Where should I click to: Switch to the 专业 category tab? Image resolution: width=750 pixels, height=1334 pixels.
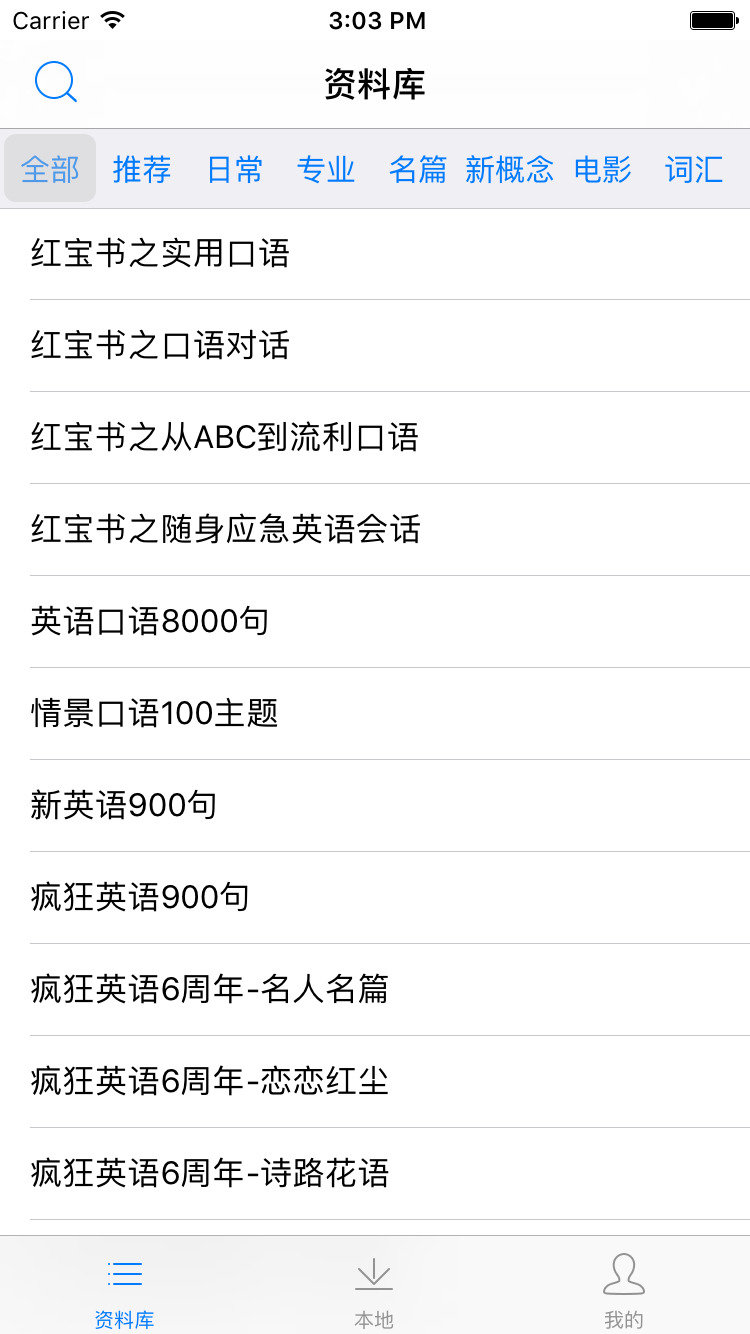(x=326, y=169)
